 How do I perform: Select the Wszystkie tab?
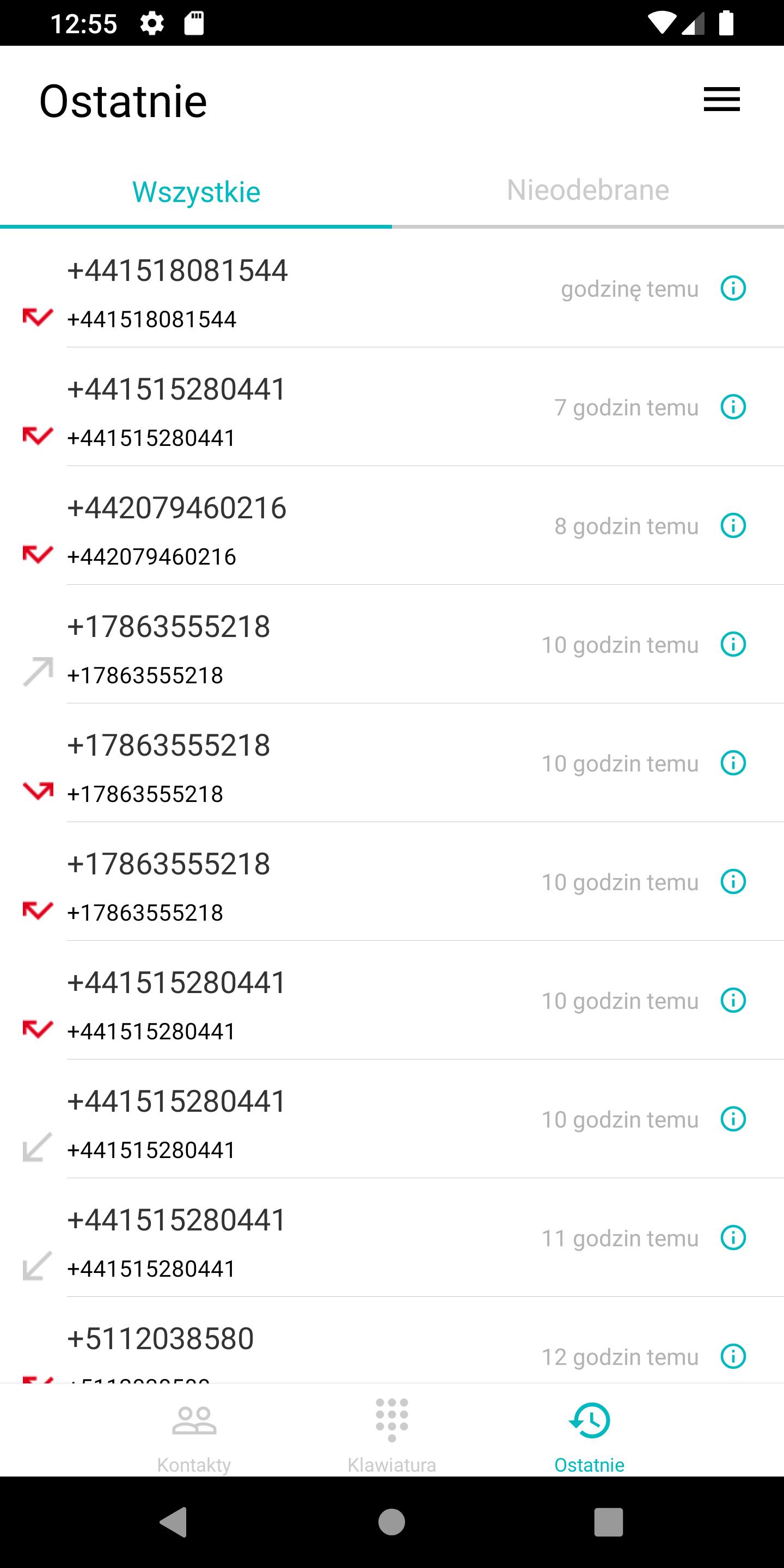click(196, 192)
